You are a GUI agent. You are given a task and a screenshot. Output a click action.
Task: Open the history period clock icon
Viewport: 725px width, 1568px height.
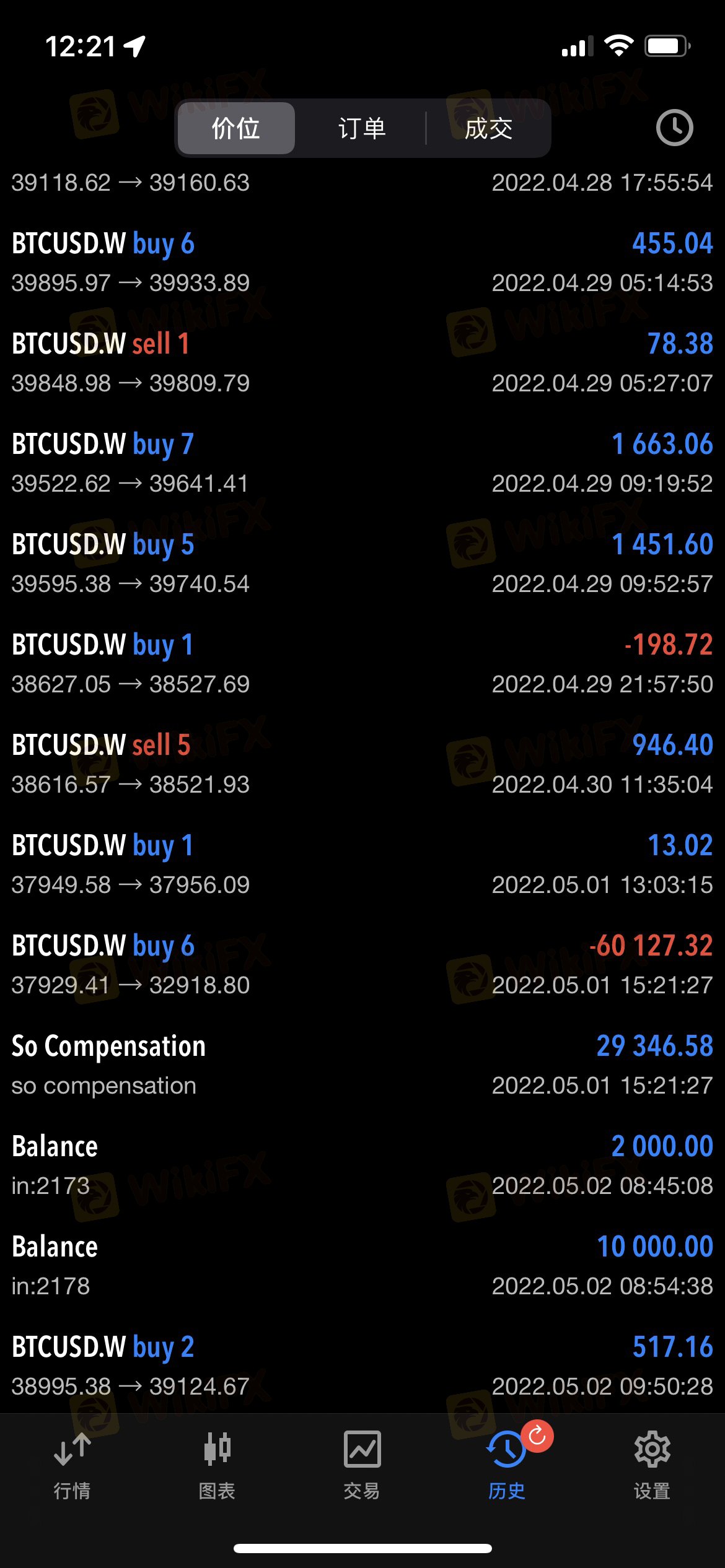(x=674, y=128)
